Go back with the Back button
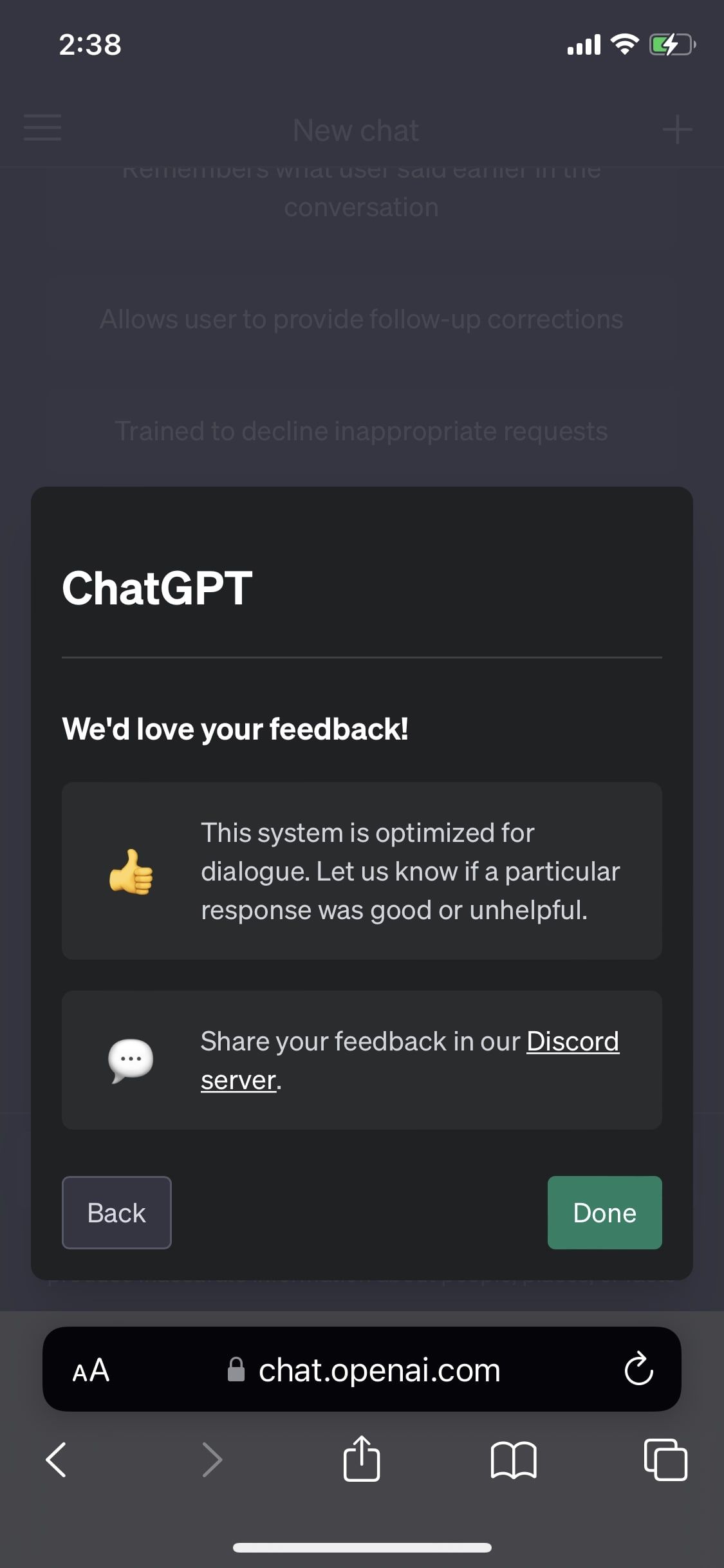724x1568 pixels. (x=116, y=1212)
